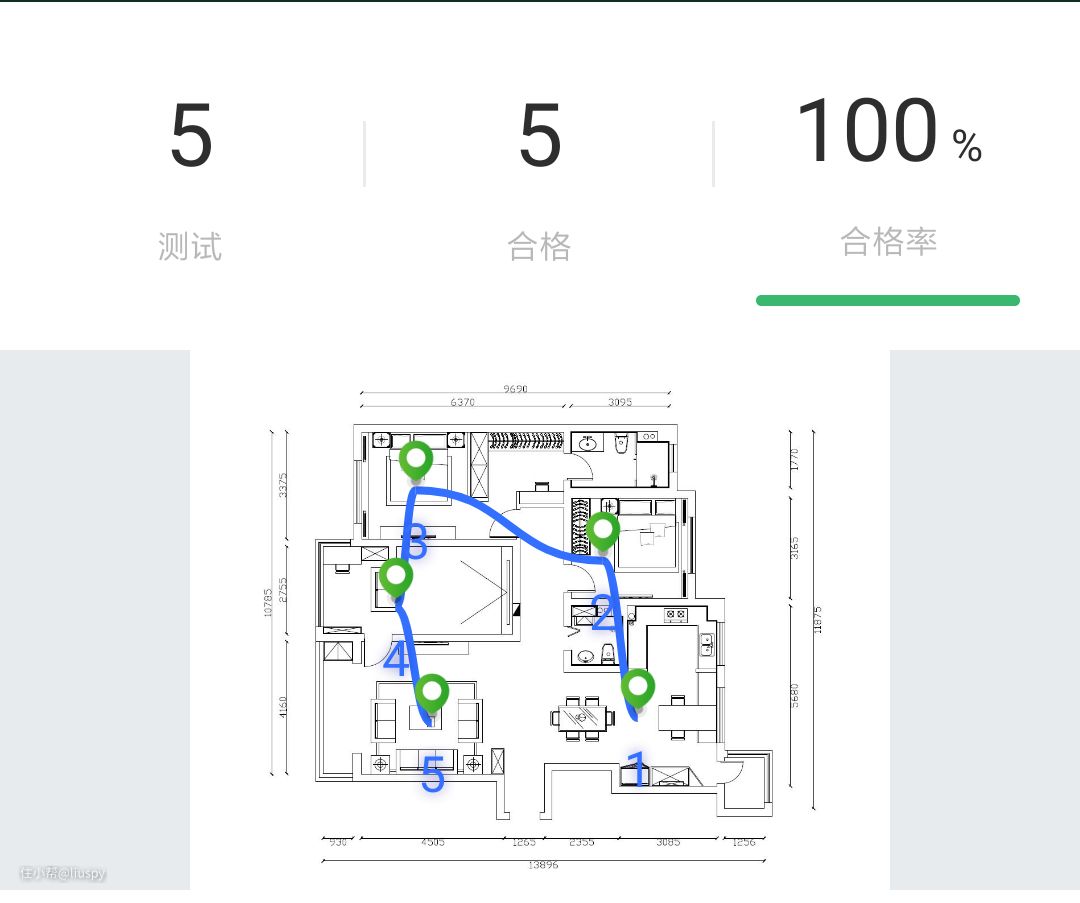Viewport: 1080px width, 903px height.
Task: Switch to the 合格 tab
Action: [x=539, y=180]
